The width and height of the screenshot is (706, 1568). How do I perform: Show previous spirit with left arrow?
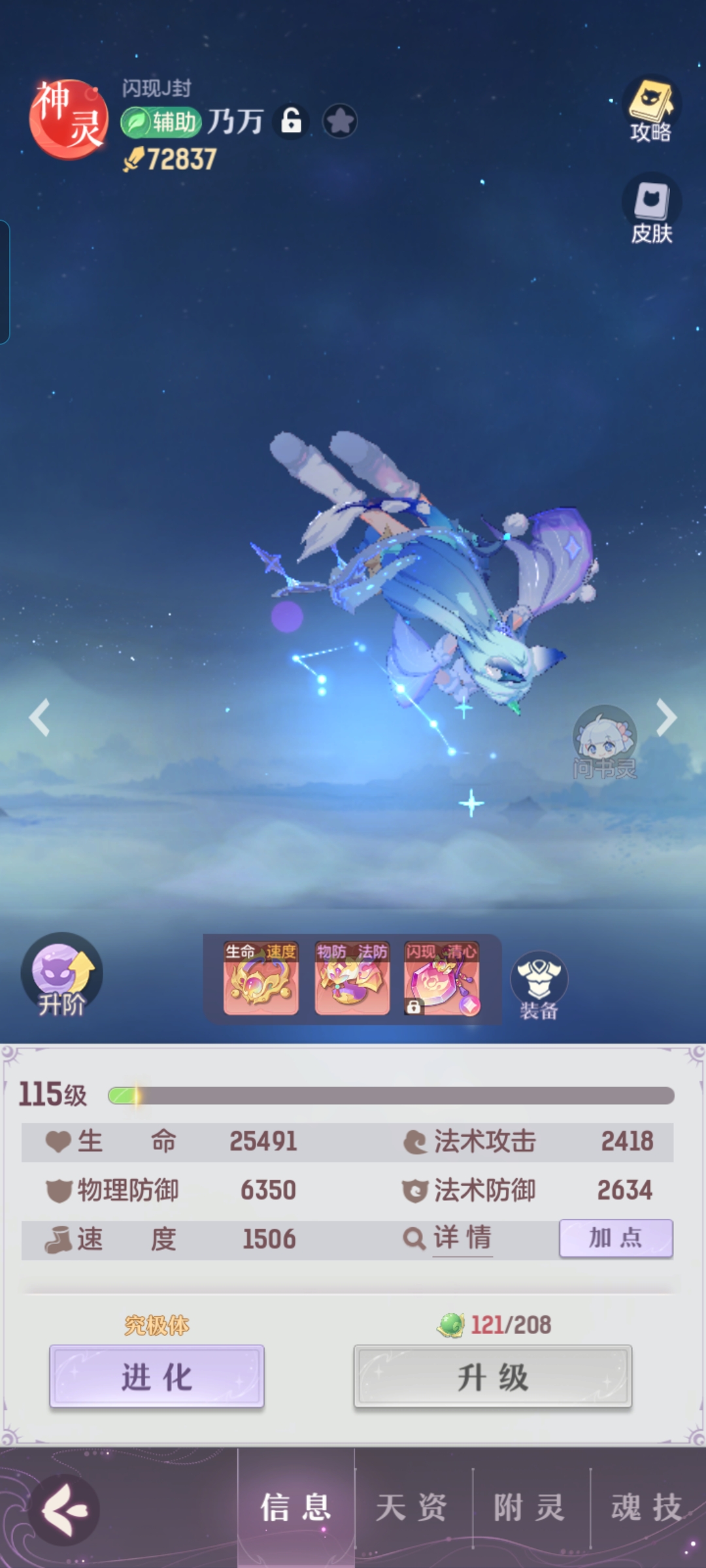pyautogui.click(x=40, y=717)
